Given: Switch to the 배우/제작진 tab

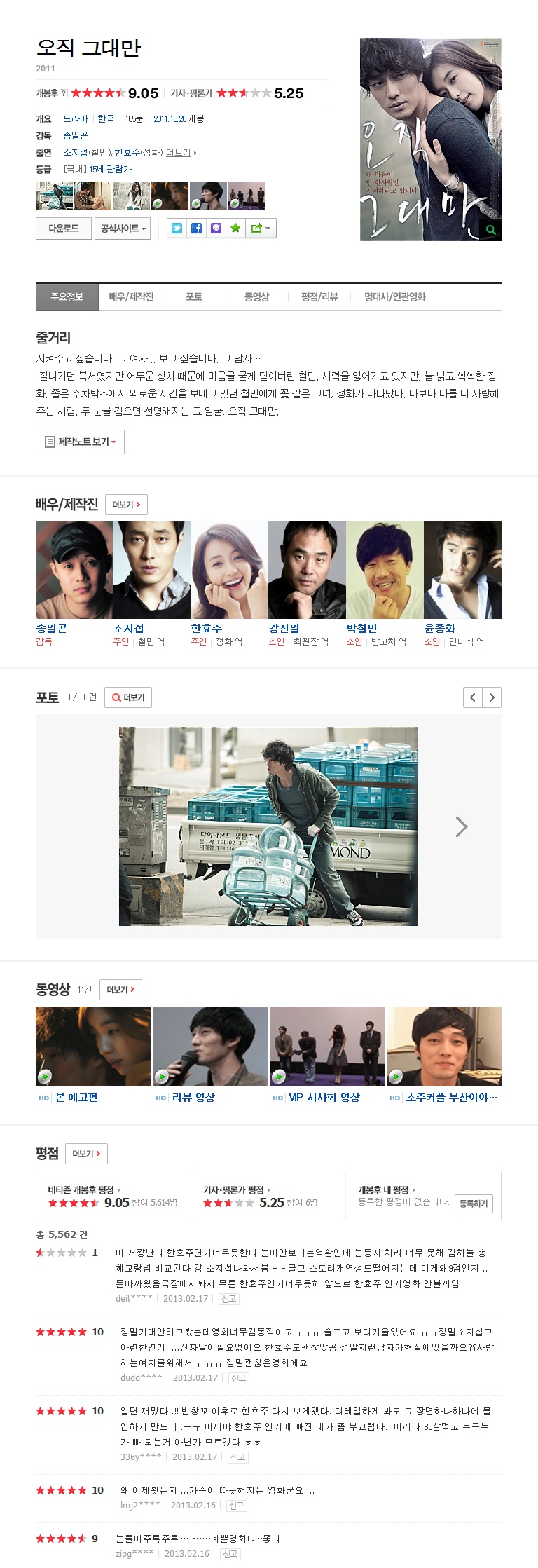Looking at the screenshot, I should 131,297.
